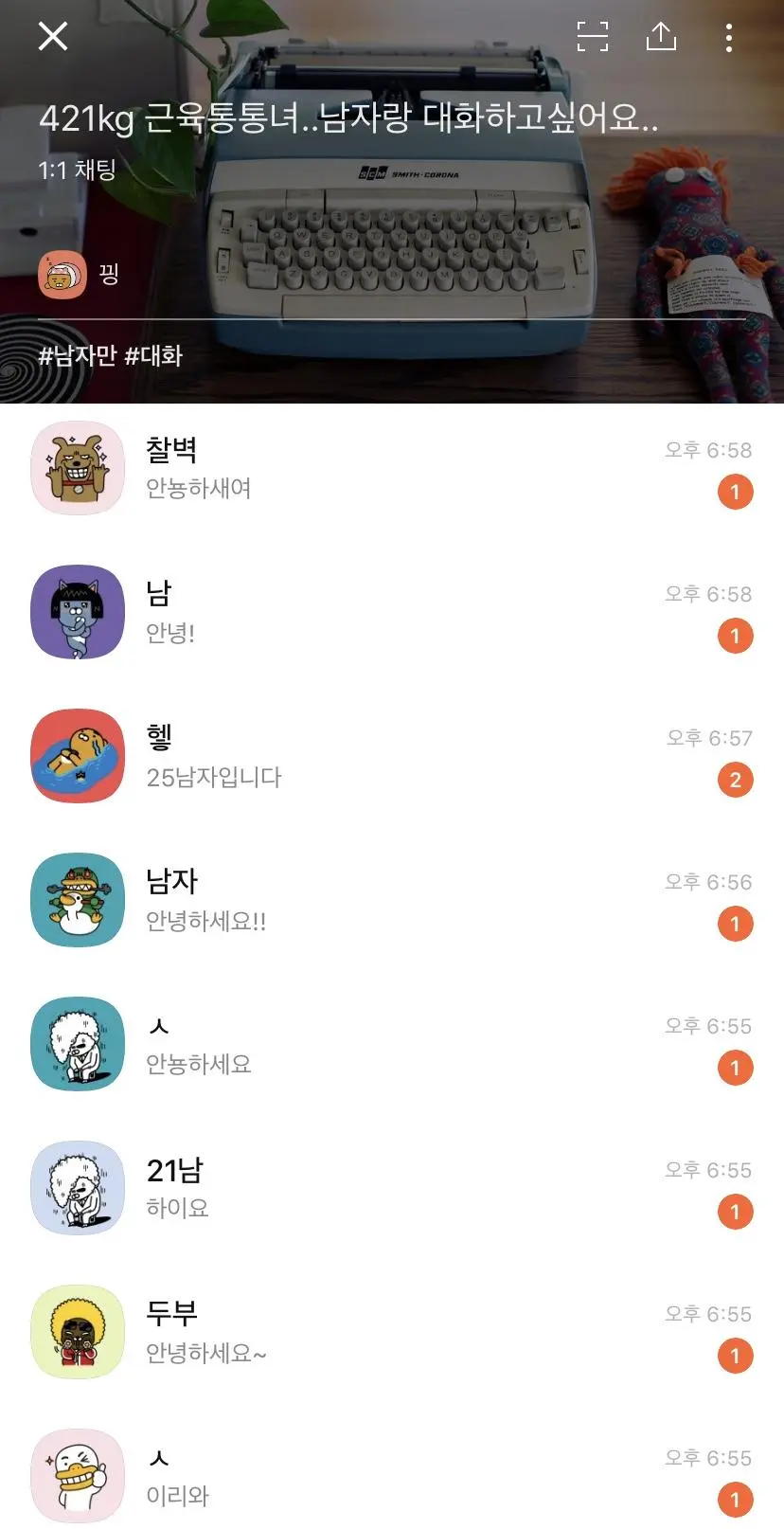Image resolution: width=784 pixels, height=1529 pixels.
Task: Open the chat with 찰벽
Action: tap(392, 469)
